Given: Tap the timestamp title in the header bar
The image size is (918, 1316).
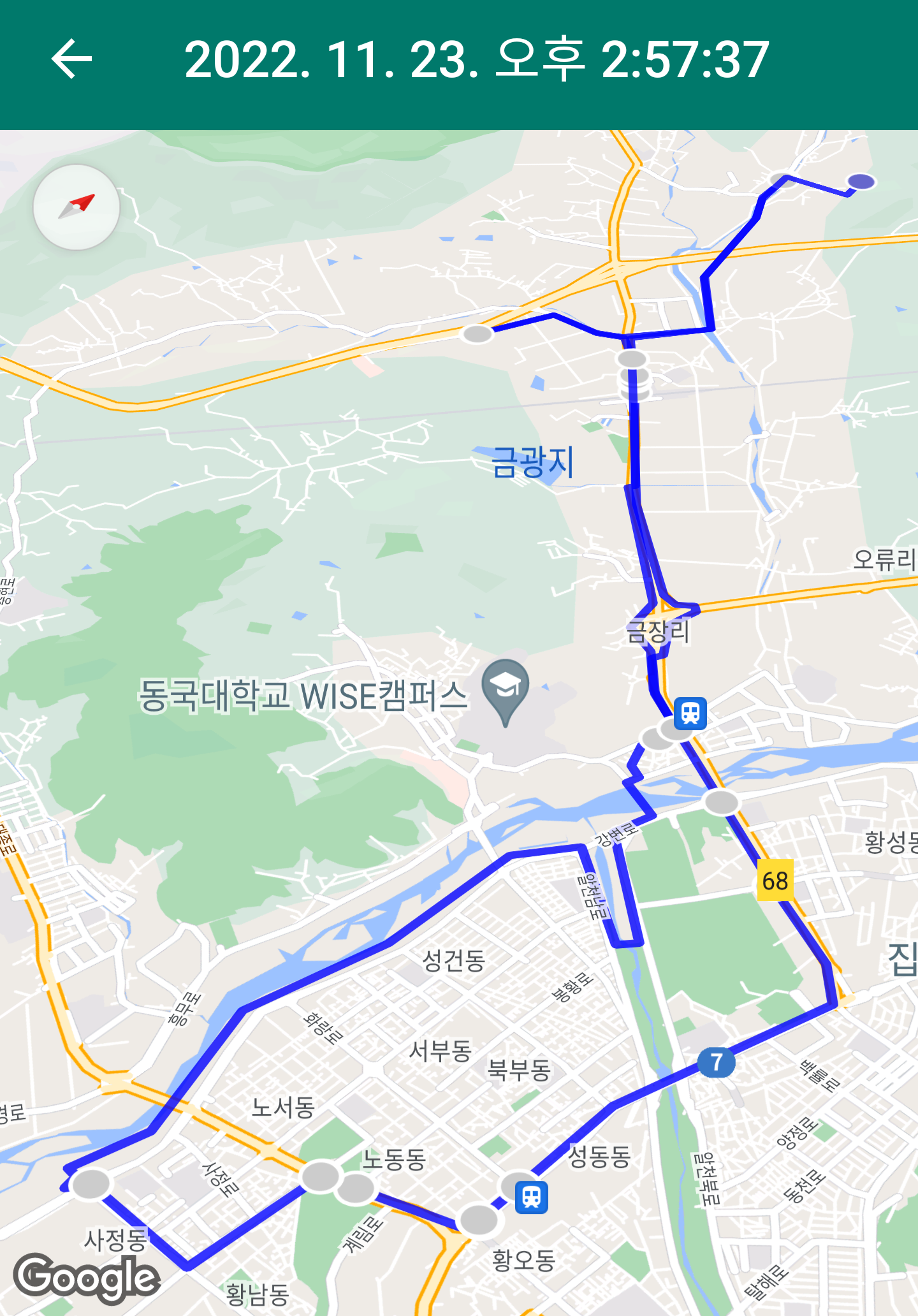Looking at the screenshot, I should tap(478, 60).
